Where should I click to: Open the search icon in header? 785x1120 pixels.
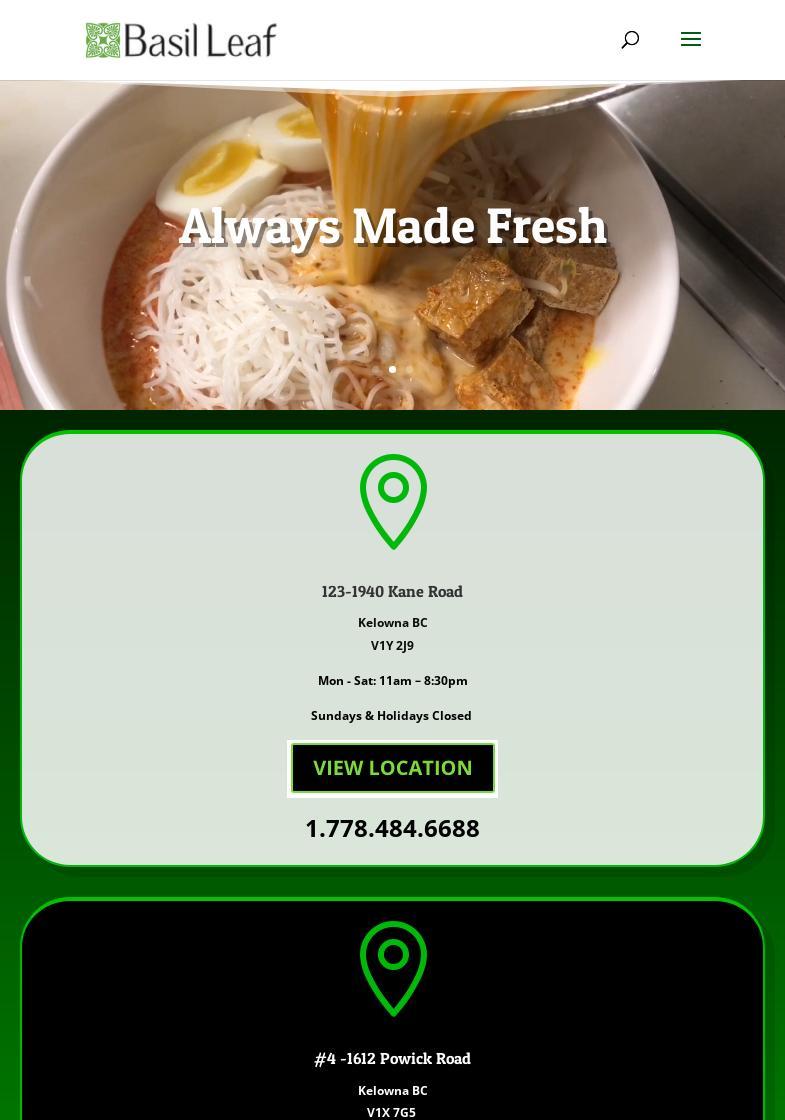pos(630,40)
